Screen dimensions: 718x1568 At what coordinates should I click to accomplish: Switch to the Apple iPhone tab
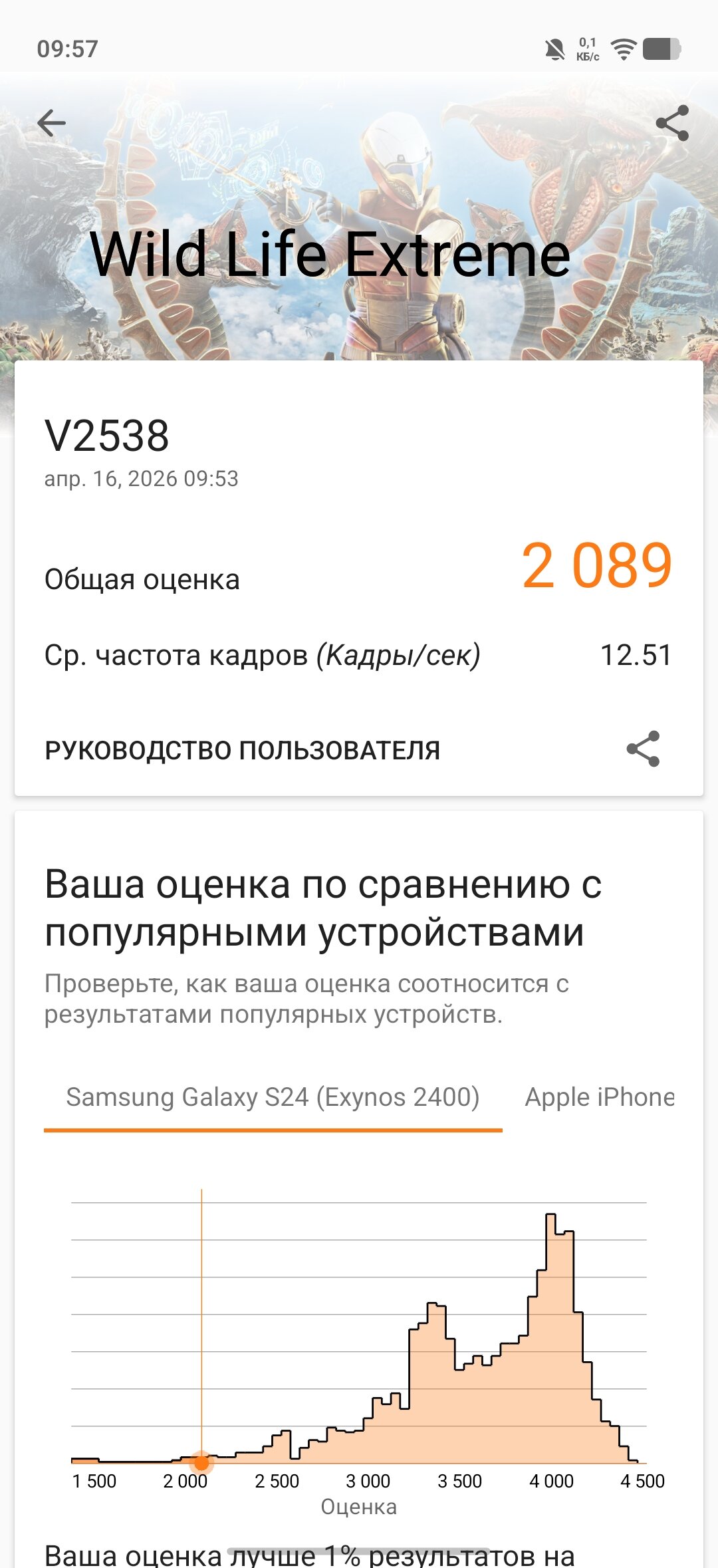point(598,1097)
